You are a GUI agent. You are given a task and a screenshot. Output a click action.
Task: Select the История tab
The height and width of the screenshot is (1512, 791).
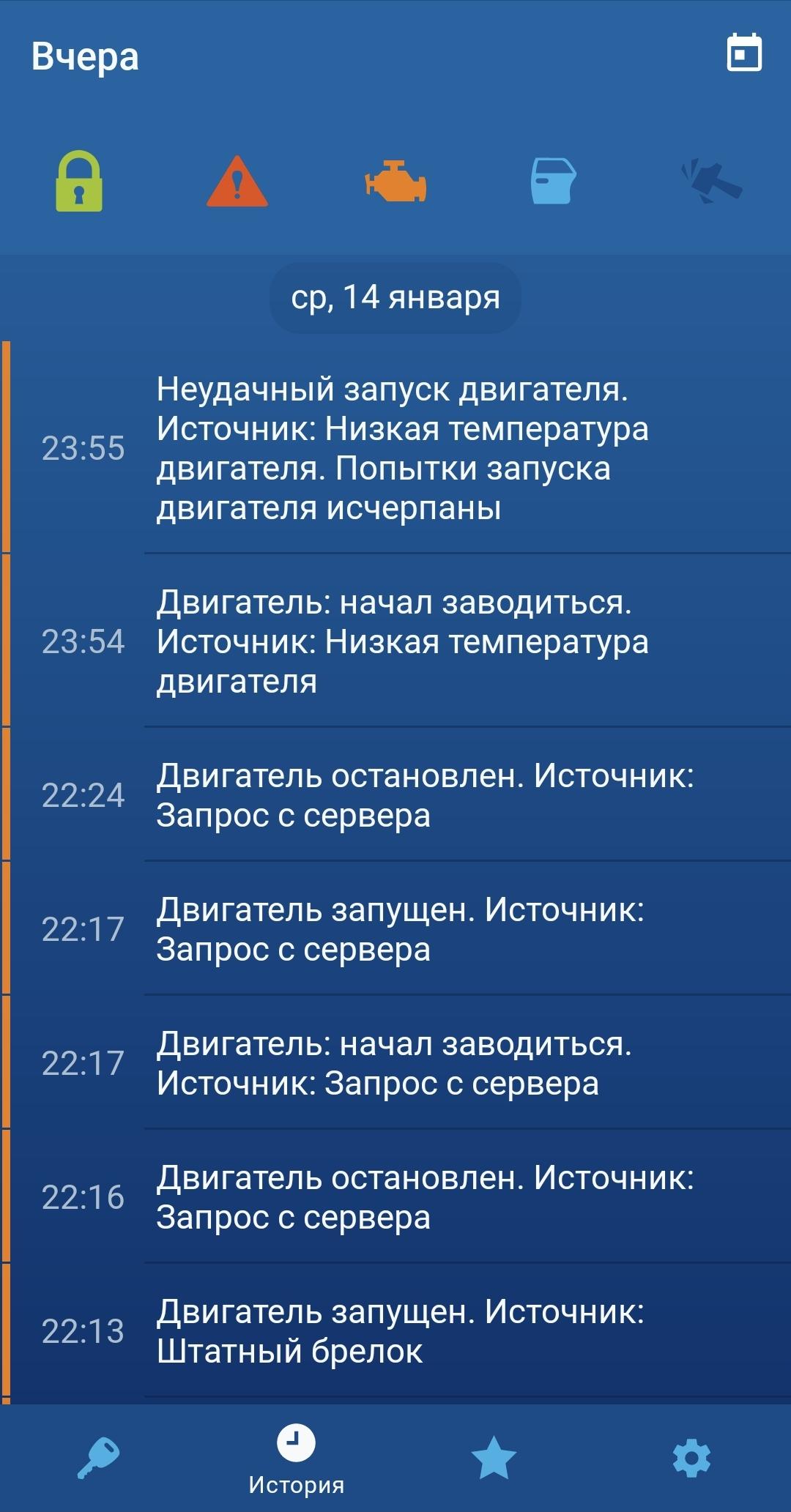point(296,1458)
